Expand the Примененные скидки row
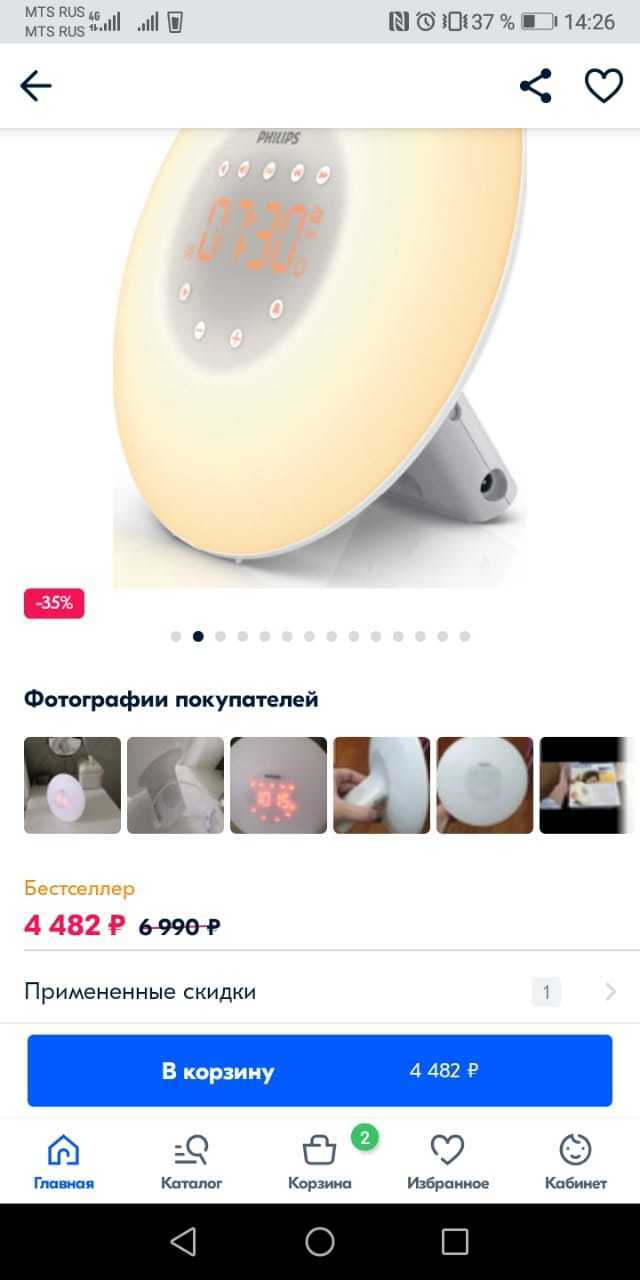This screenshot has height=1280, width=640. (320, 992)
